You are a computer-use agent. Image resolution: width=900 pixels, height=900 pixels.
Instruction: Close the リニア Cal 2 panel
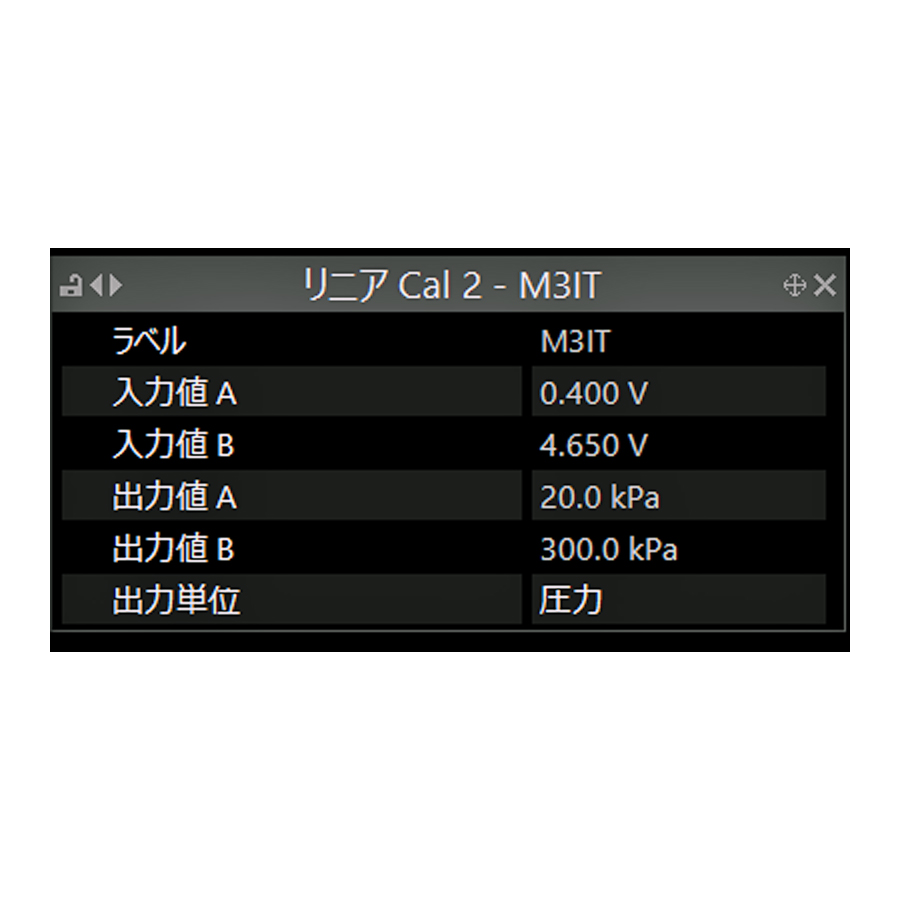point(824,286)
